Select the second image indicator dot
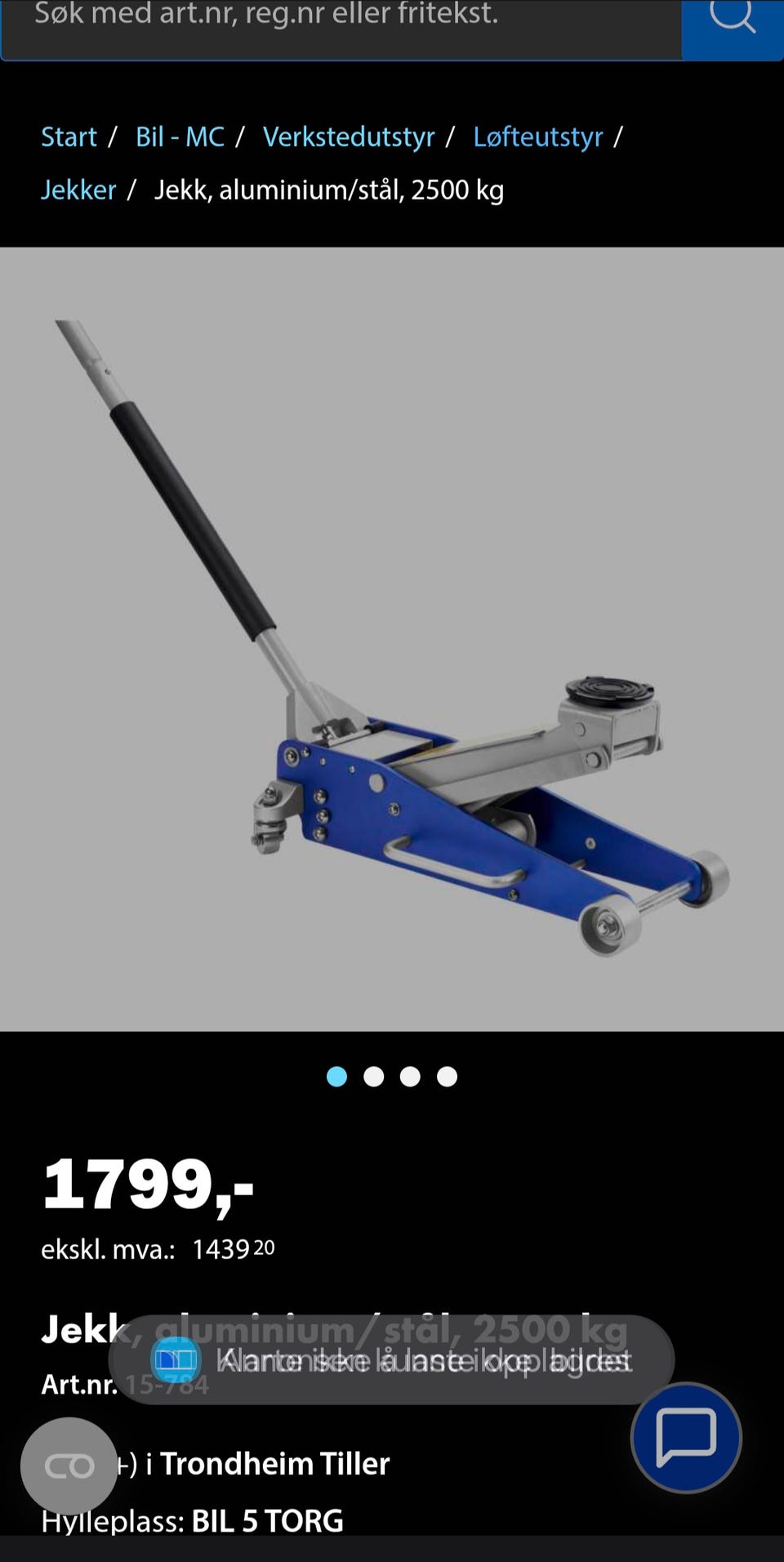The width and height of the screenshot is (784, 1562). click(x=373, y=1077)
